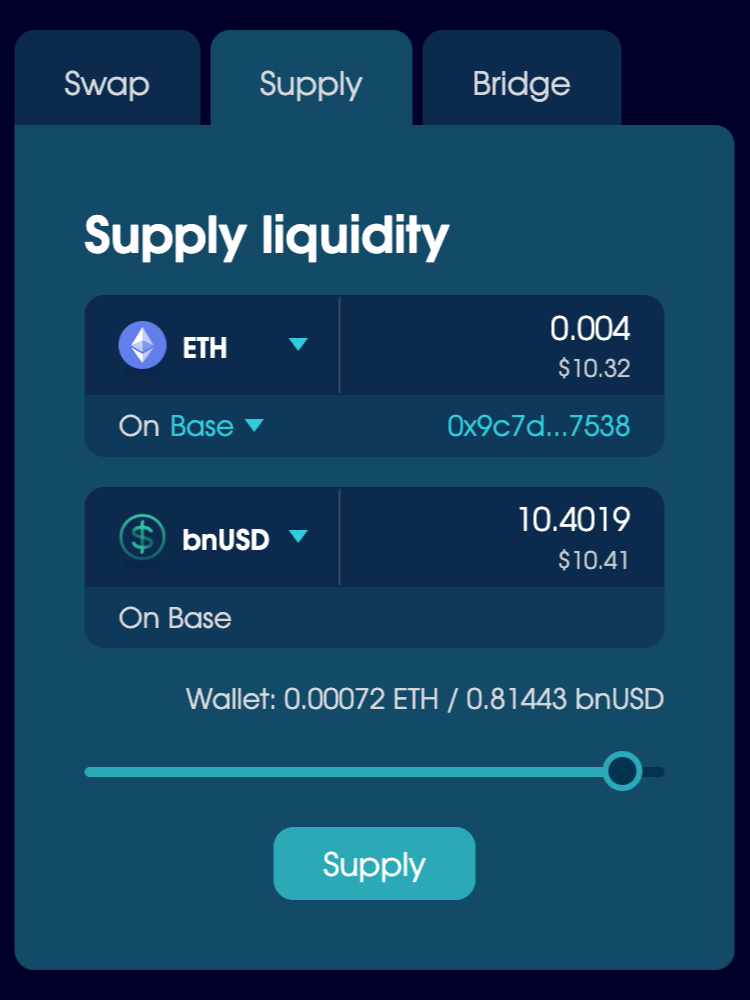Image resolution: width=750 pixels, height=1000 pixels.
Task: Open the Bridge tab
Action: click(x=521, y=84)
